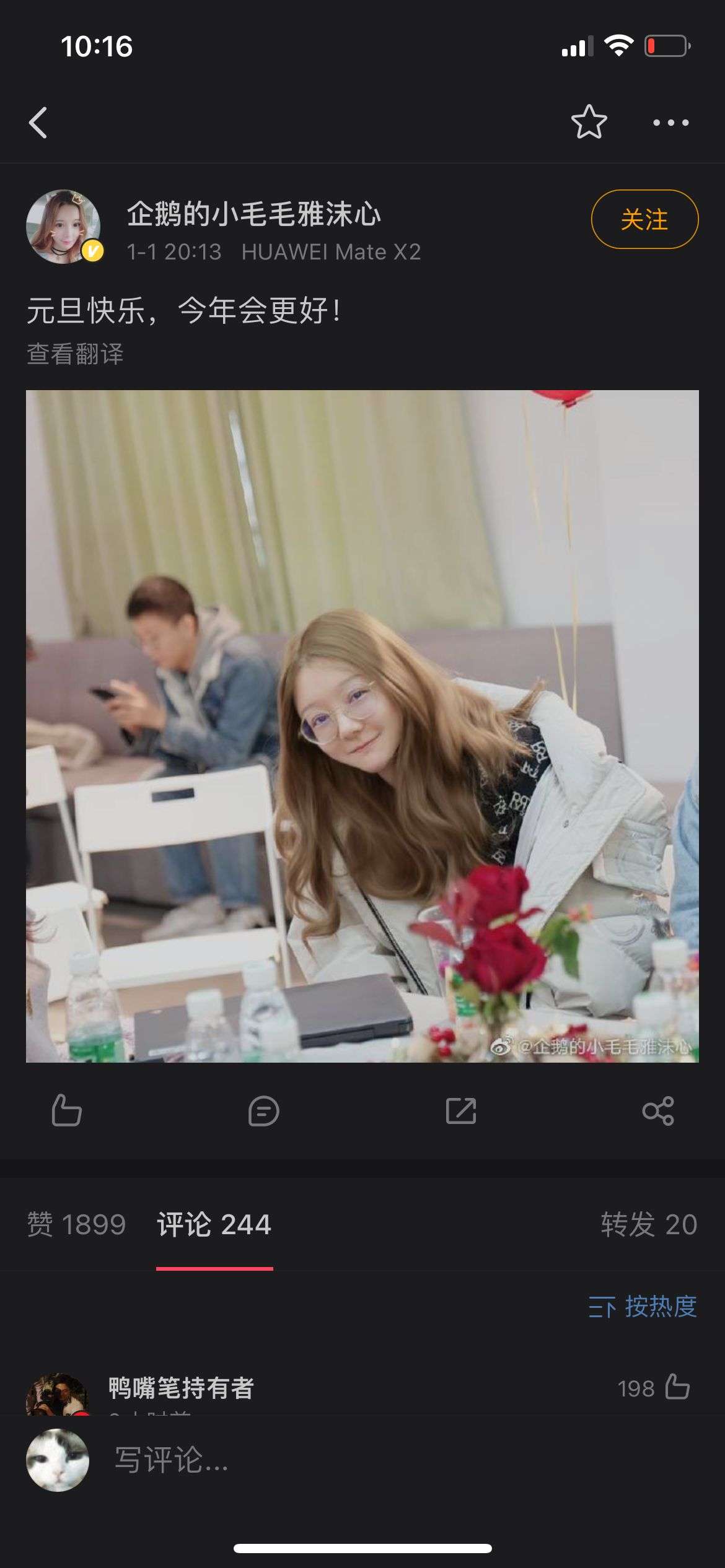Repost using the forward icon under the photo
This screenshot has width=725, height=1568.
[461, 1110]
